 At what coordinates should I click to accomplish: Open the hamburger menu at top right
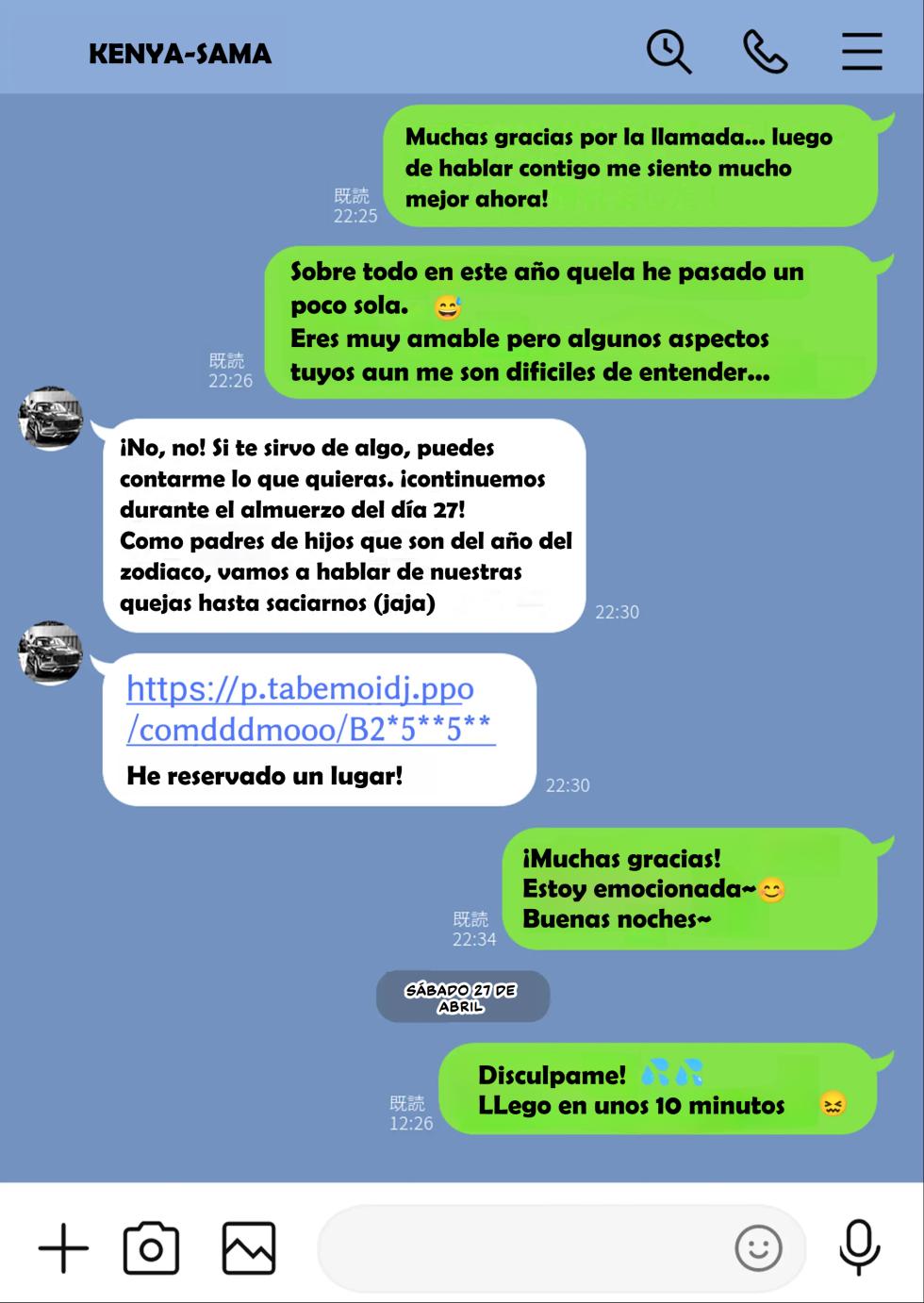point(861,52)
